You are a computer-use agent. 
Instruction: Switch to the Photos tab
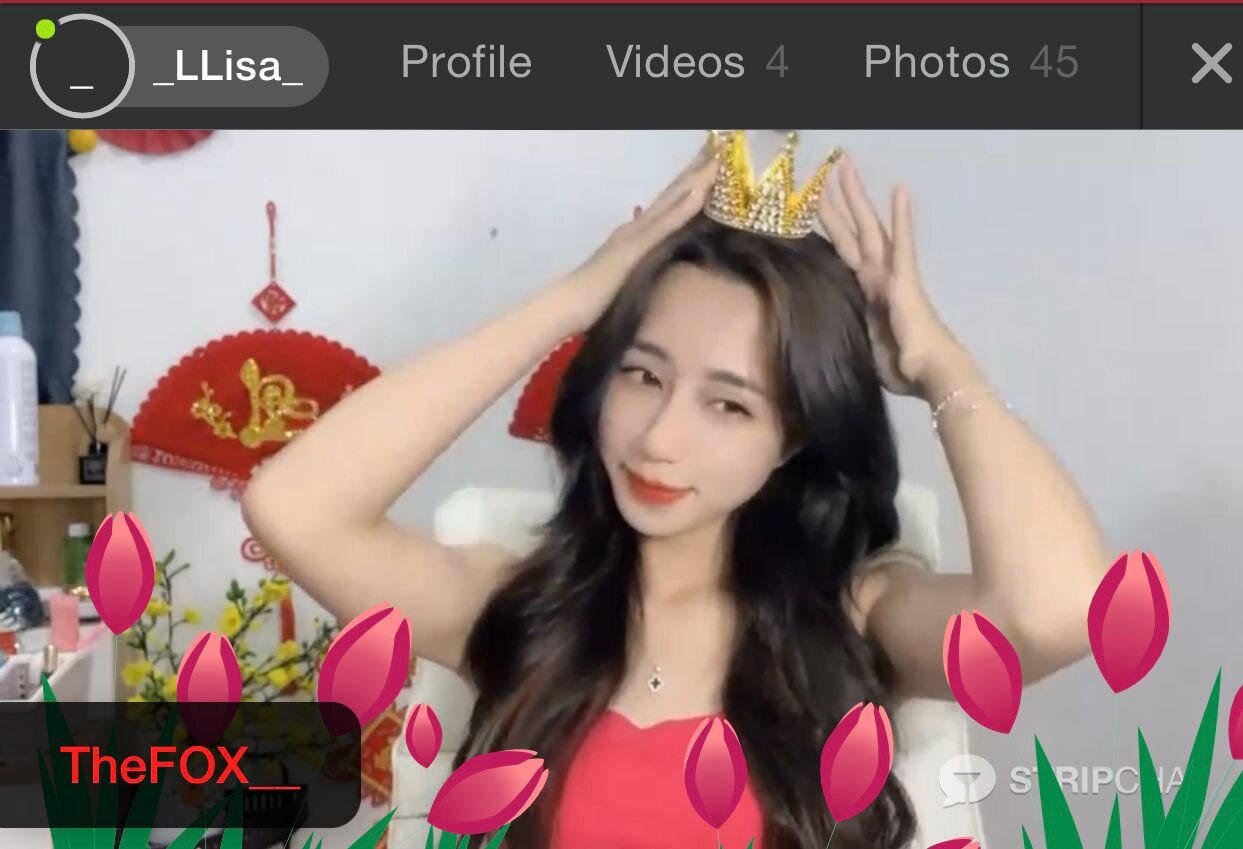pyautogui.click(x=970, y=63)
